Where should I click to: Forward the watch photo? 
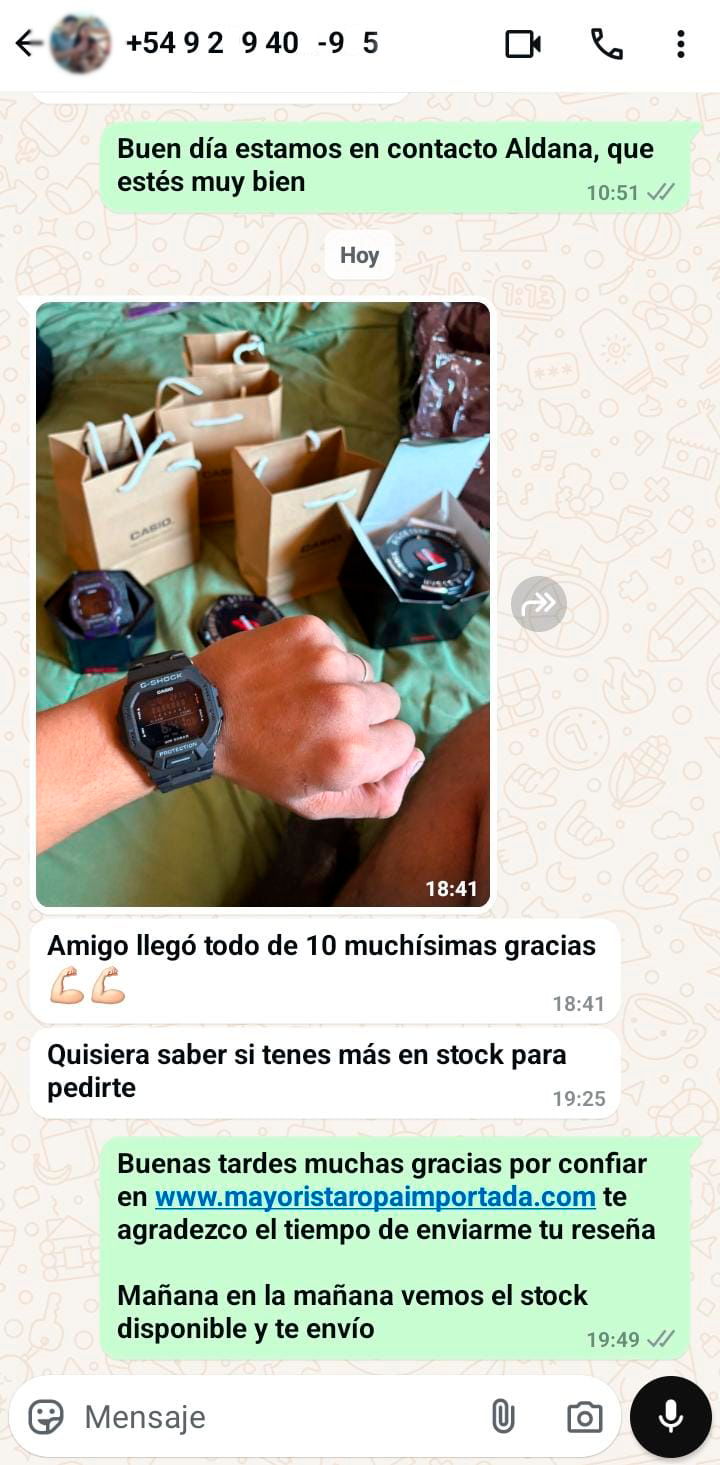tap(539, 604)
